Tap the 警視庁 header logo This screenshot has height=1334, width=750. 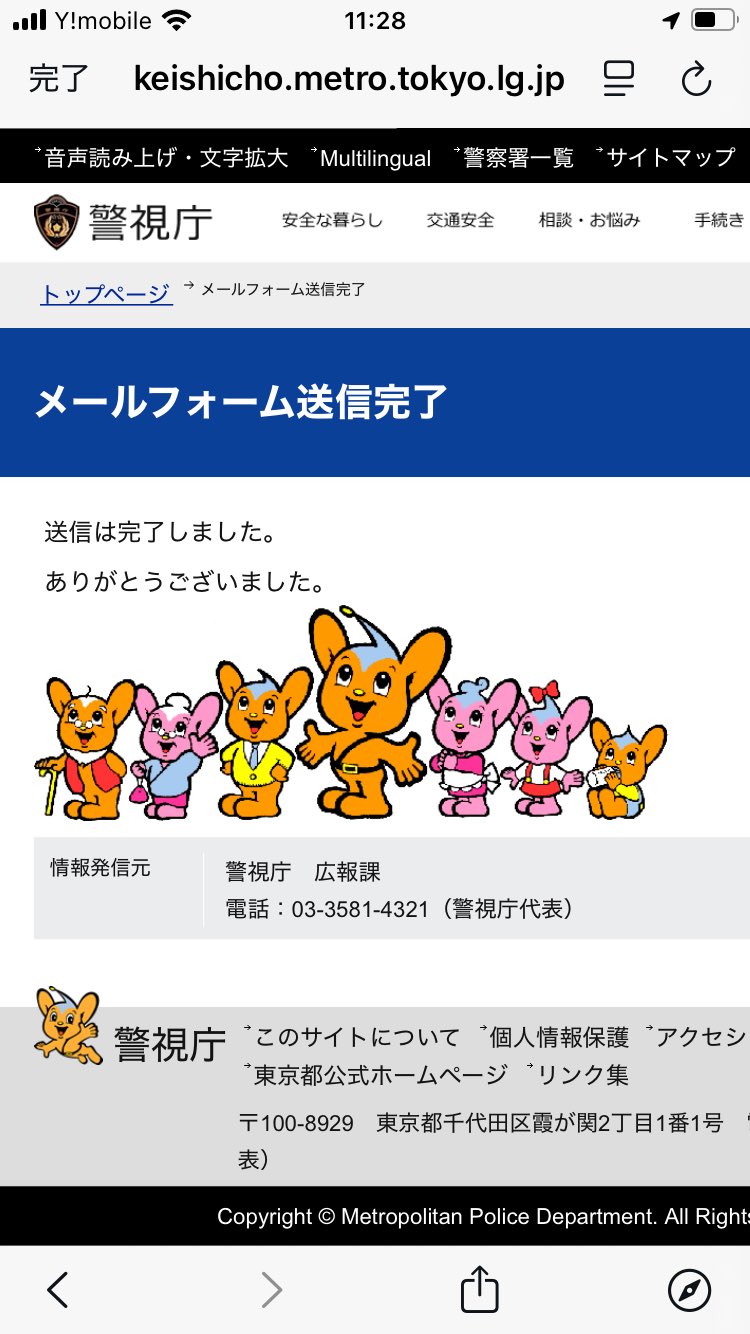pyautogui.click(x=123, y=221)
